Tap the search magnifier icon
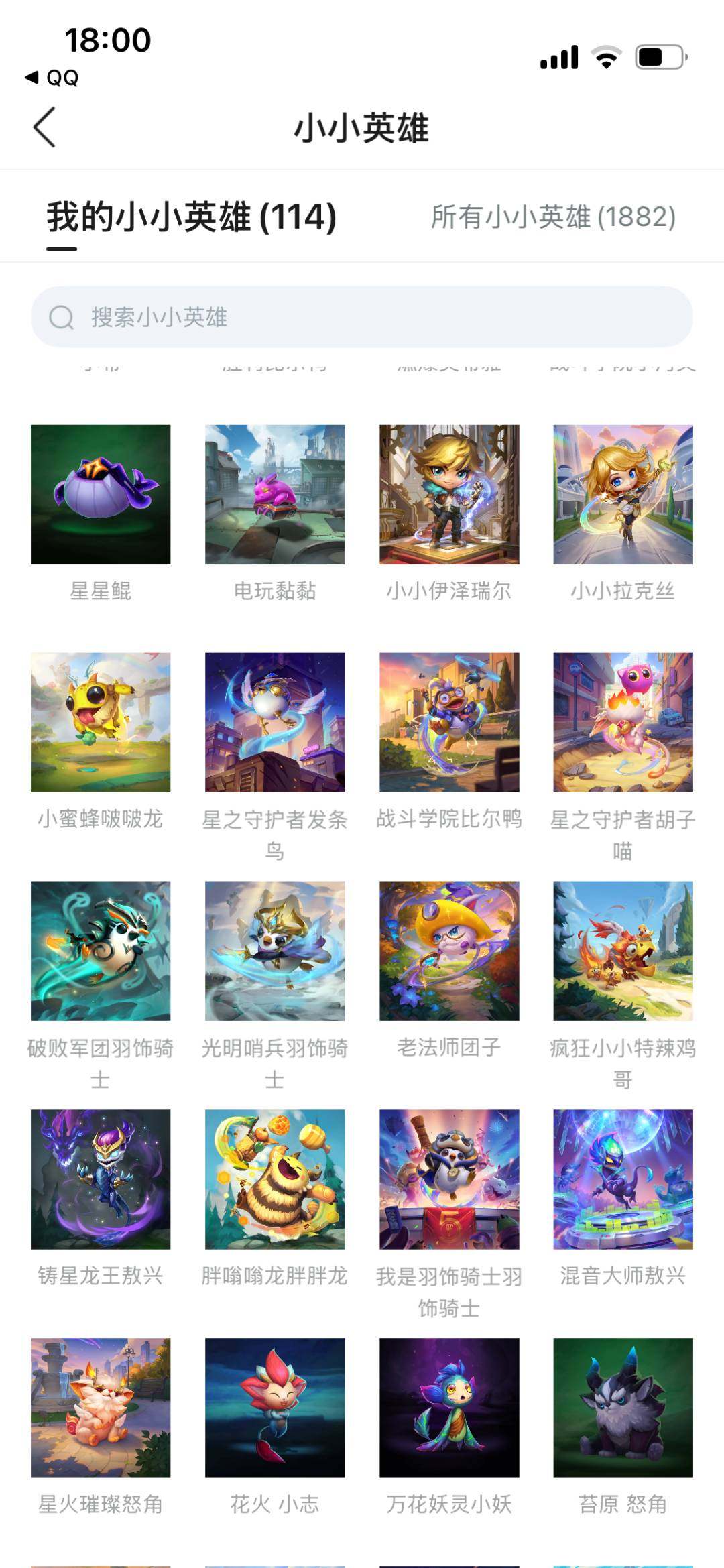This screenshot has width=724, height=1568. click(61, 318)
